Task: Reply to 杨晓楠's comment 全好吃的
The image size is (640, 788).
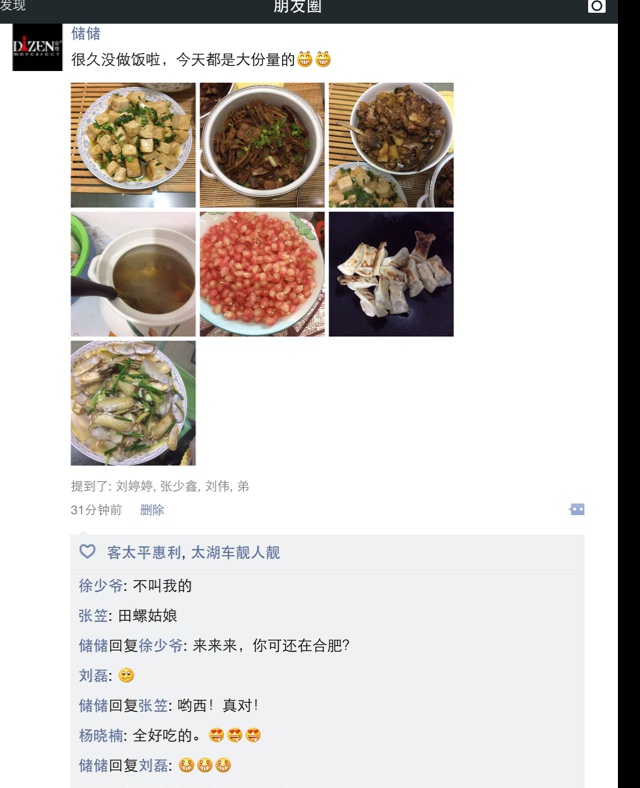Action: (x=160, y=735)
